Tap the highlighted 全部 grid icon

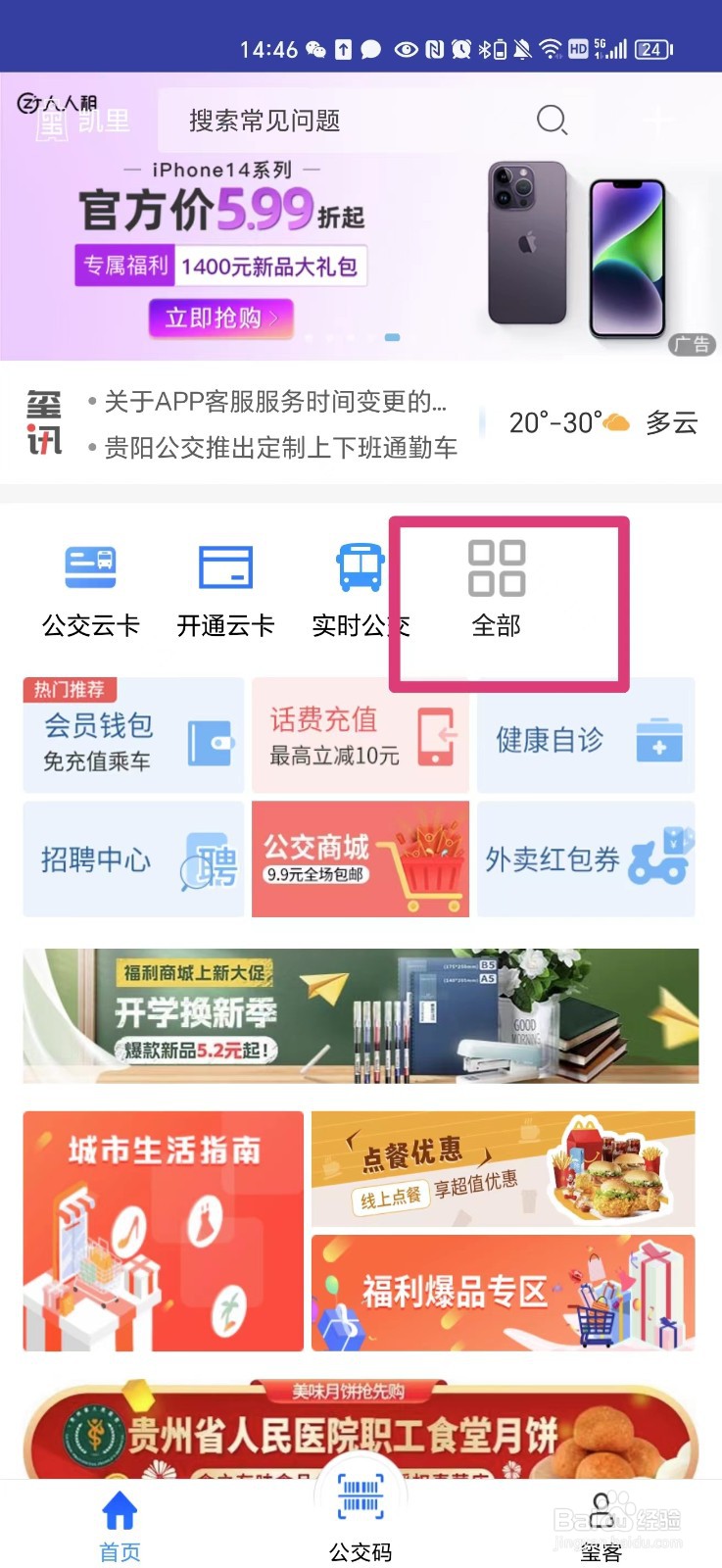click(x=498, y=568)
